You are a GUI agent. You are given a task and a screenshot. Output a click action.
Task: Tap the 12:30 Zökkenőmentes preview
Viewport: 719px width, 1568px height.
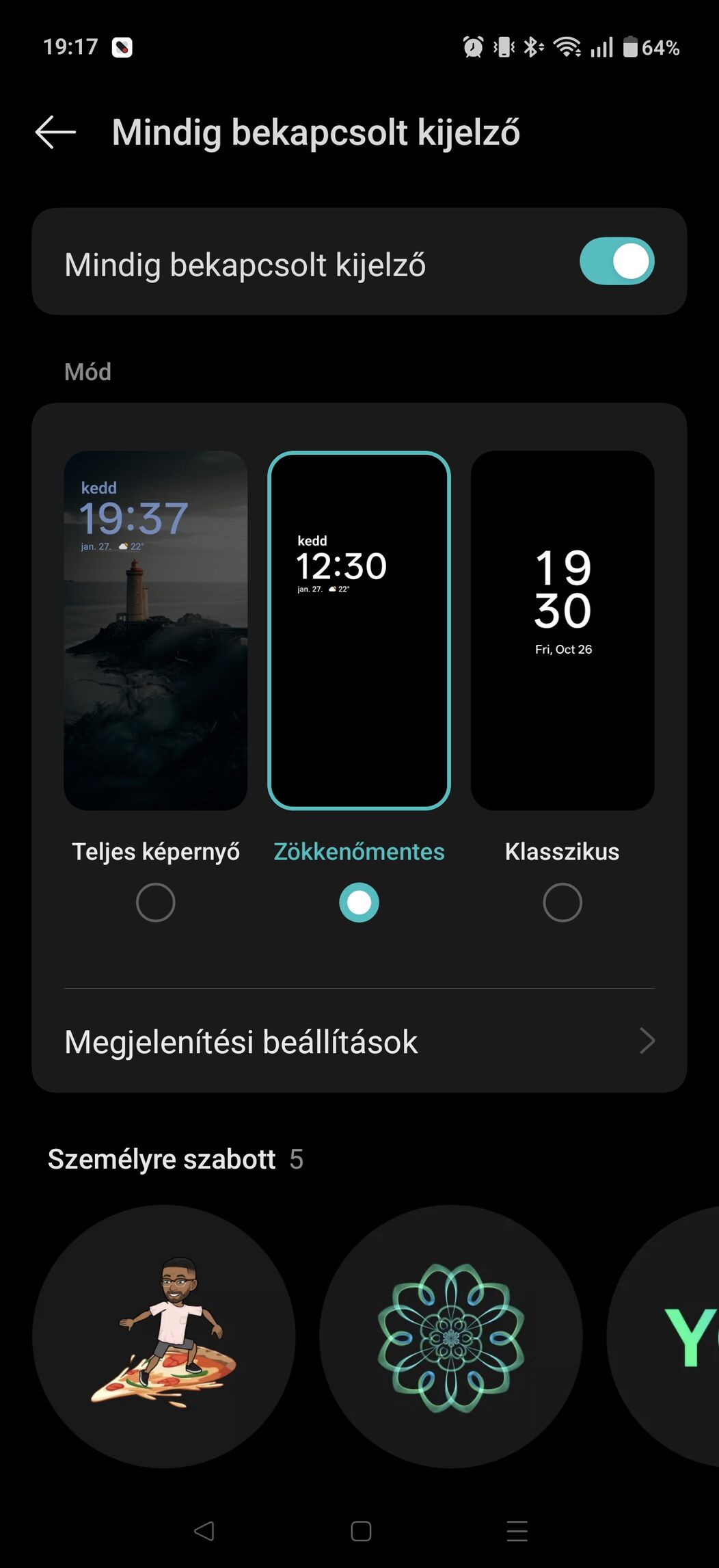359,630
